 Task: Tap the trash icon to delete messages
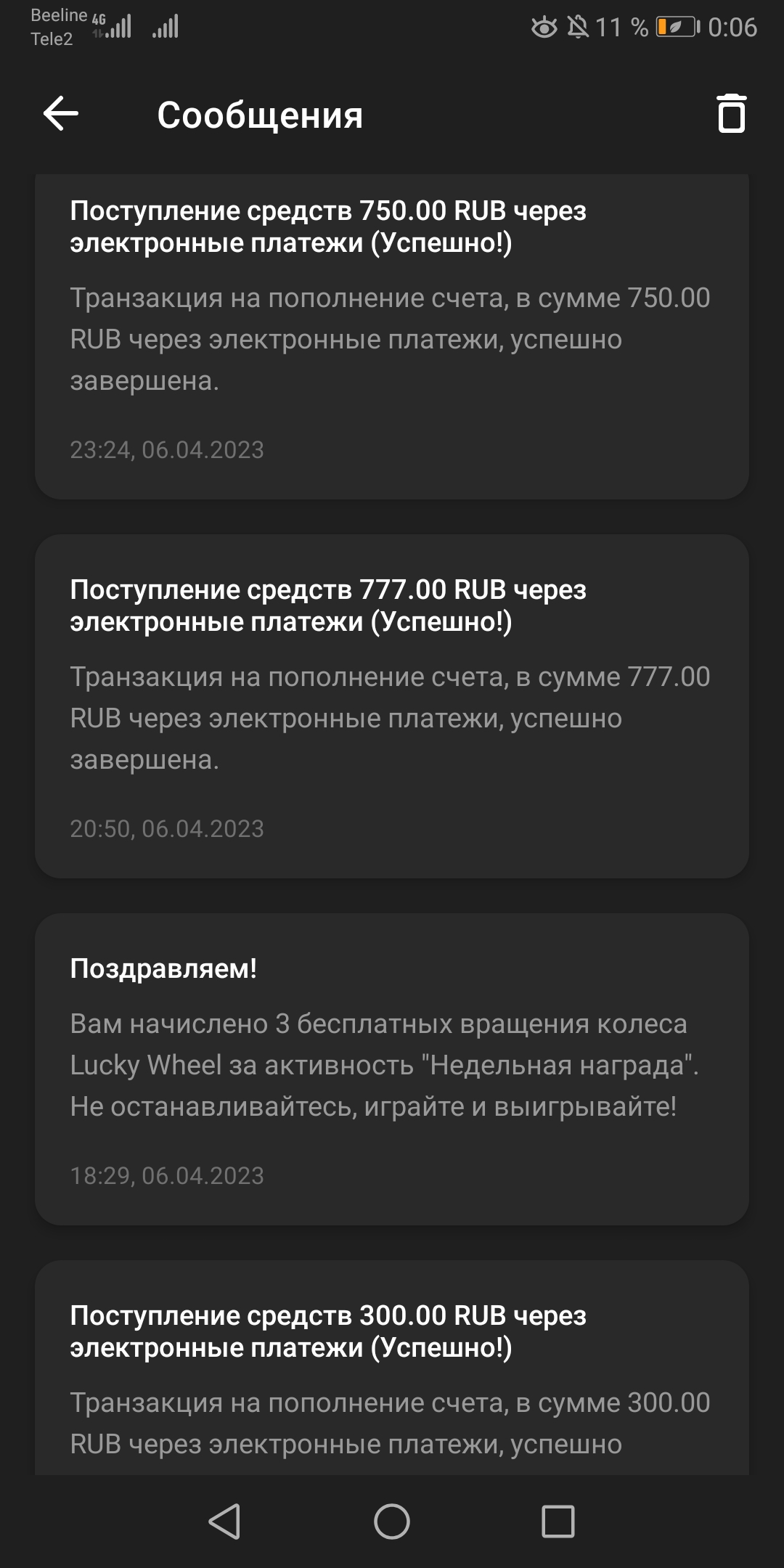pyautogui.click(x=731, y=114)
